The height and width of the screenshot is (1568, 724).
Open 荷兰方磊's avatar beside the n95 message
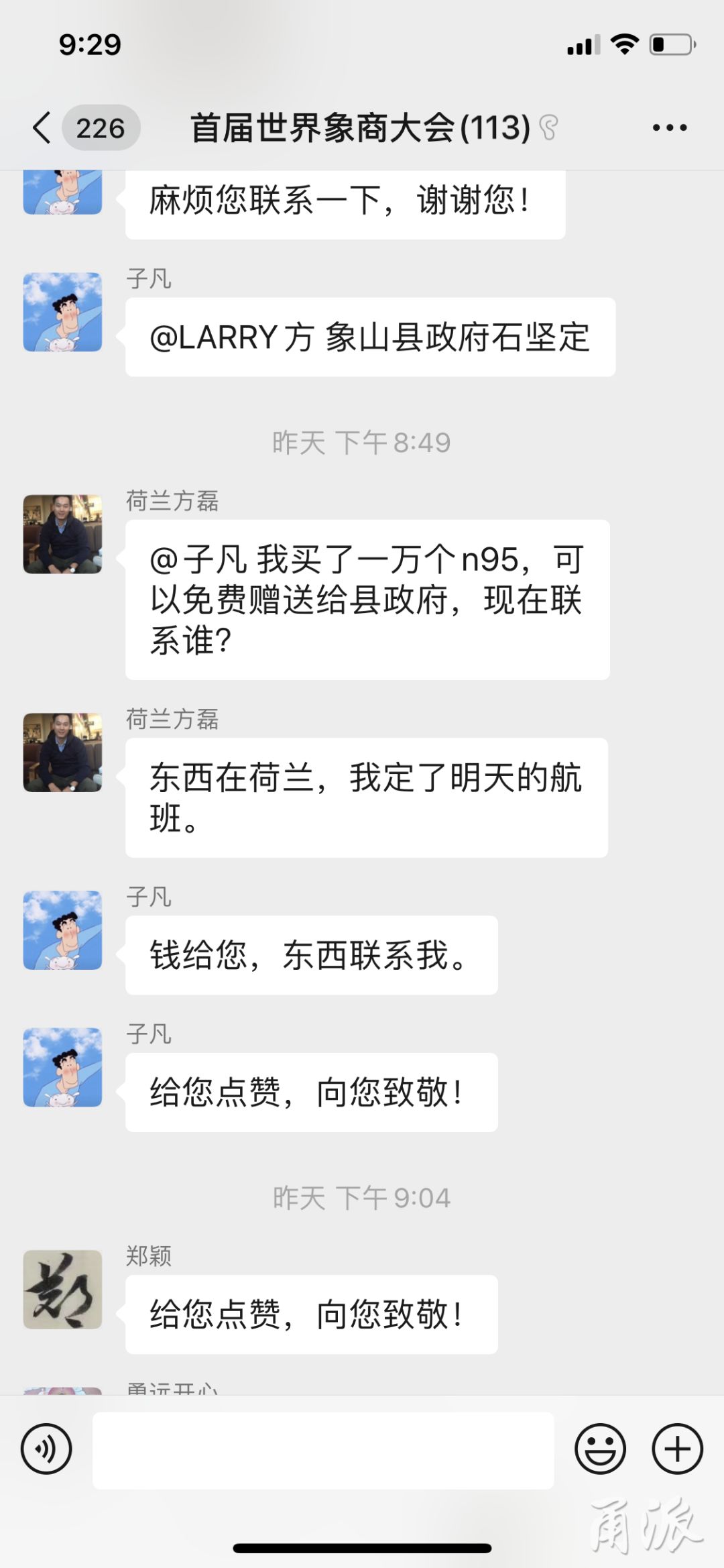(x=63, y=535)
